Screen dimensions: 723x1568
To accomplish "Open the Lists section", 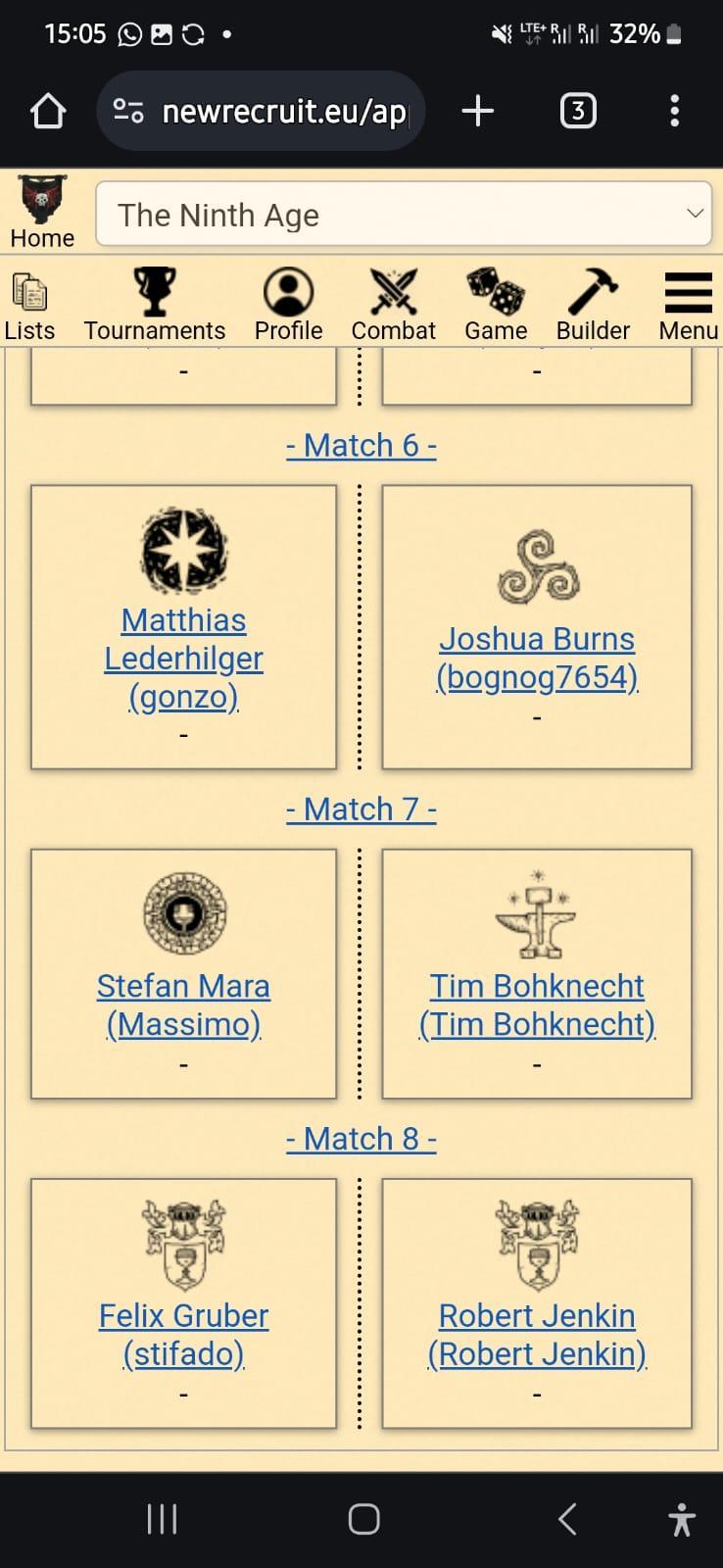I will (x=29, y=305).
